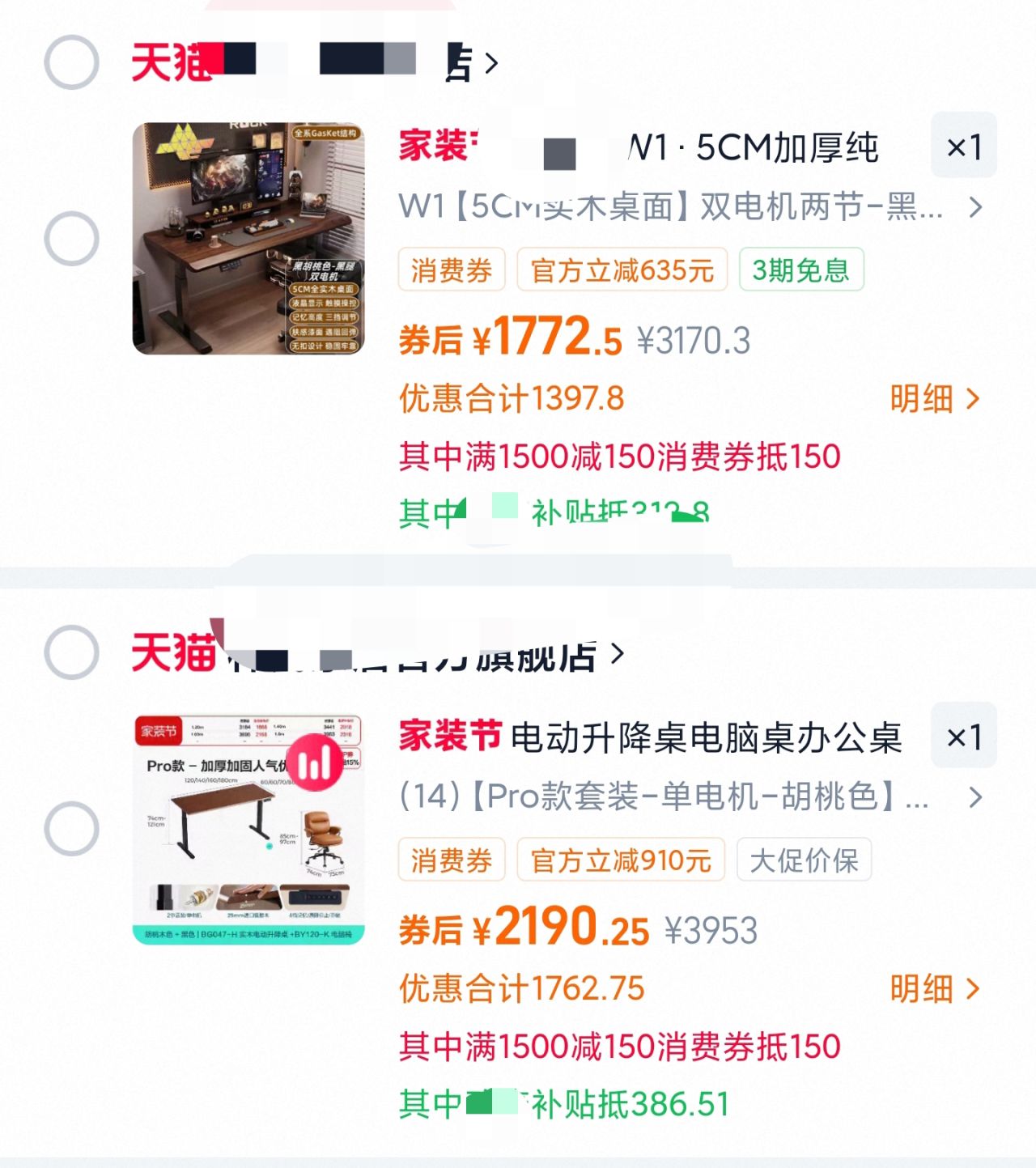The height and width of the screenshot is (1168, 1036).
Task: Select all items from the 旗舰店 store
Action: coord(71,652)
